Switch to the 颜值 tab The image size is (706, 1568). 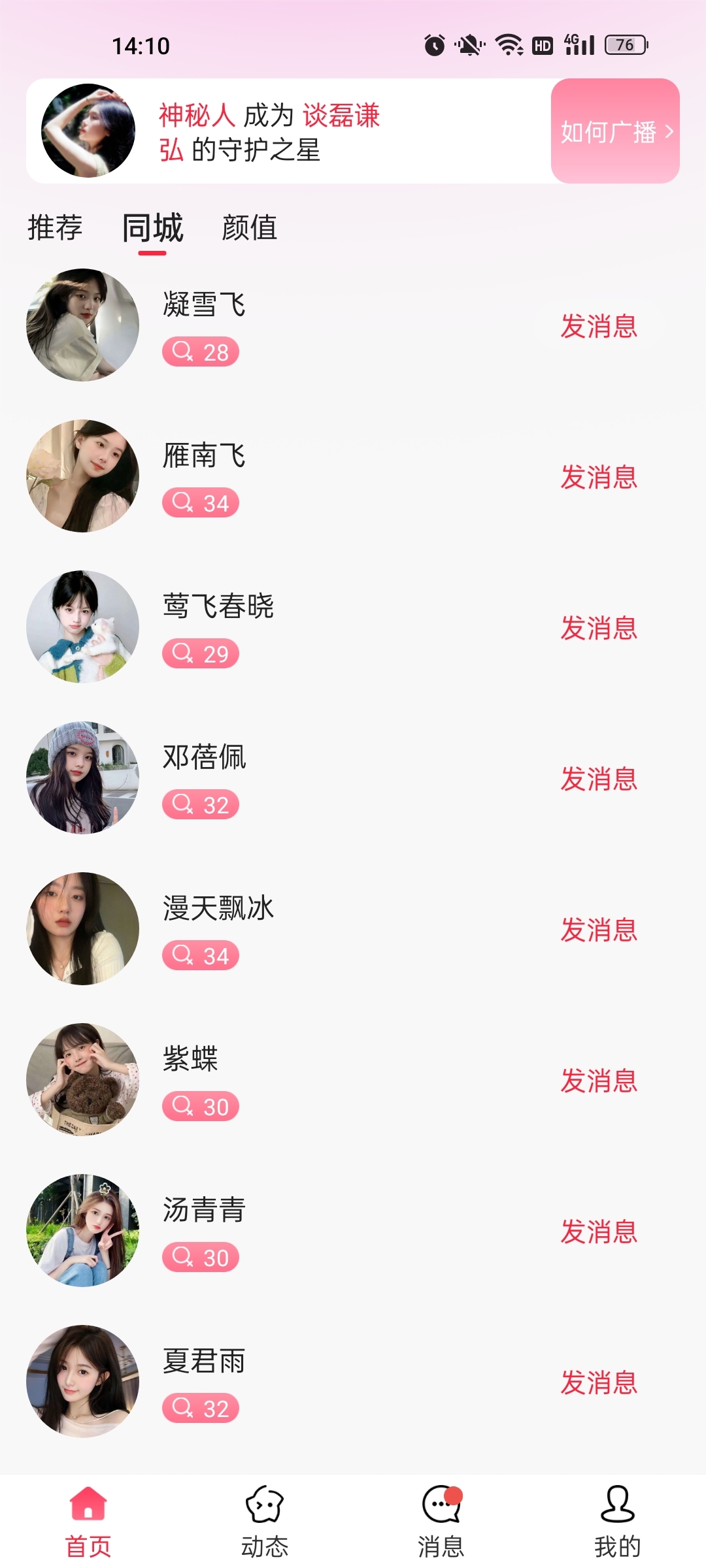[249, 228]
